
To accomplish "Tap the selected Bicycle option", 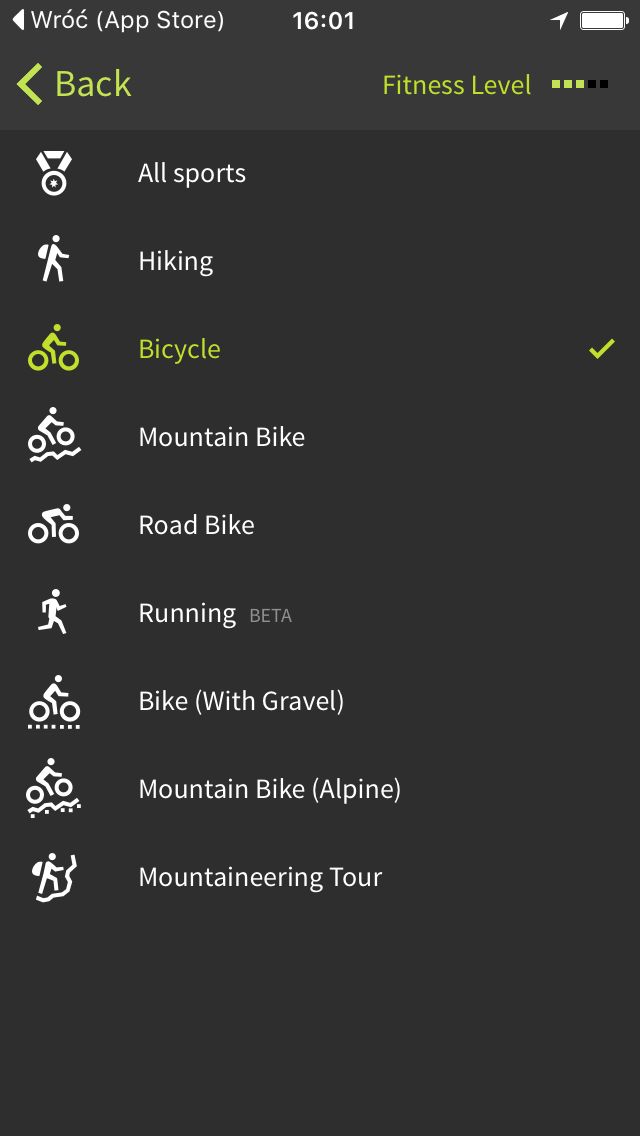I will tap(320, 348).
